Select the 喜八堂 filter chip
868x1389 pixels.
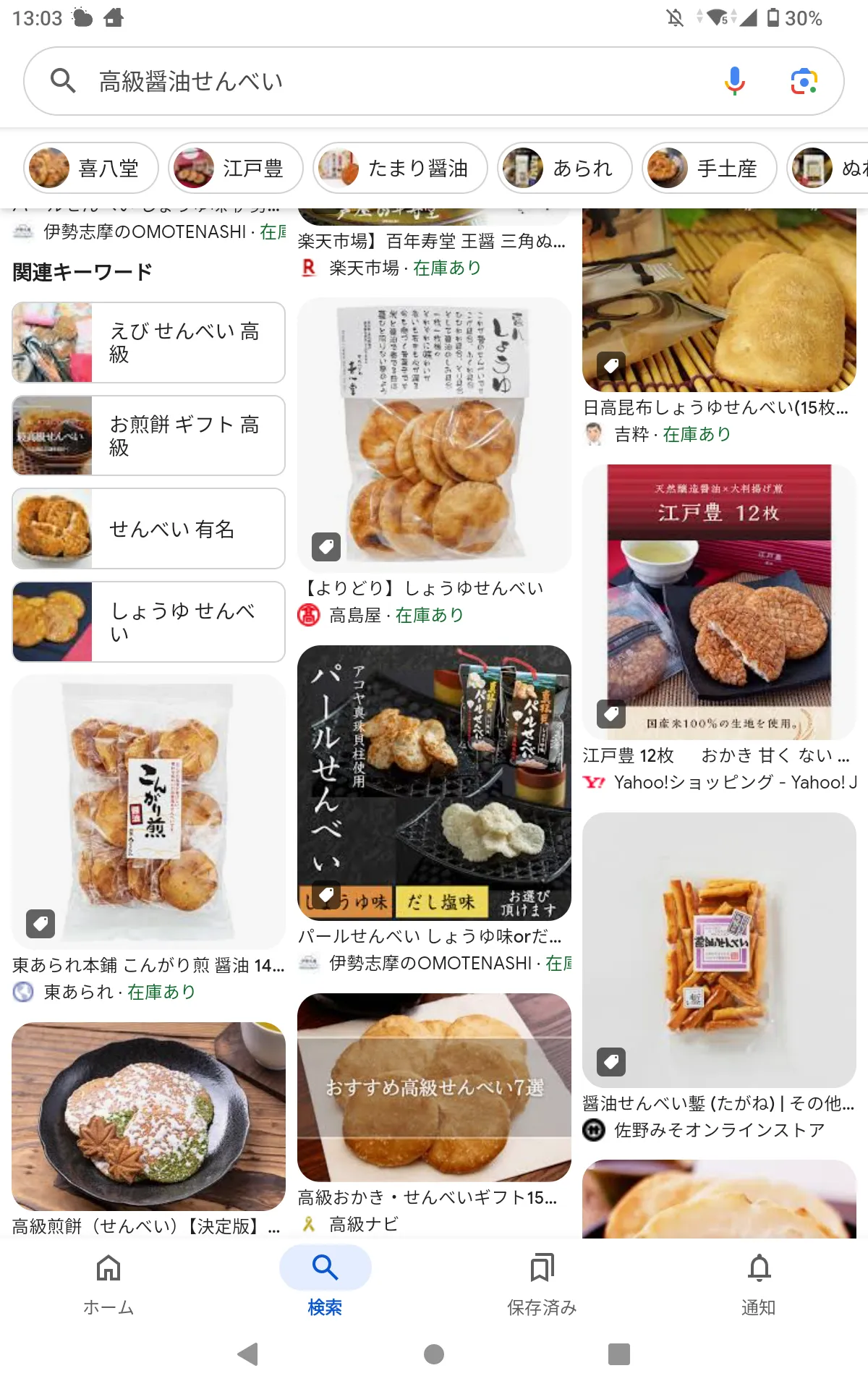point(91,168)
